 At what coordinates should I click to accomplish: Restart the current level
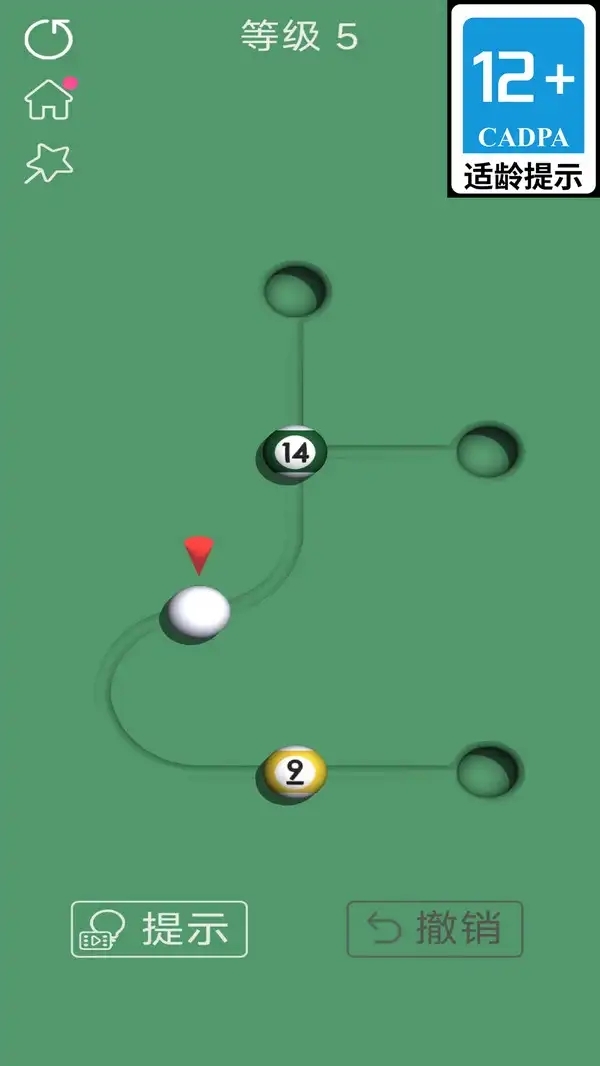49,39
